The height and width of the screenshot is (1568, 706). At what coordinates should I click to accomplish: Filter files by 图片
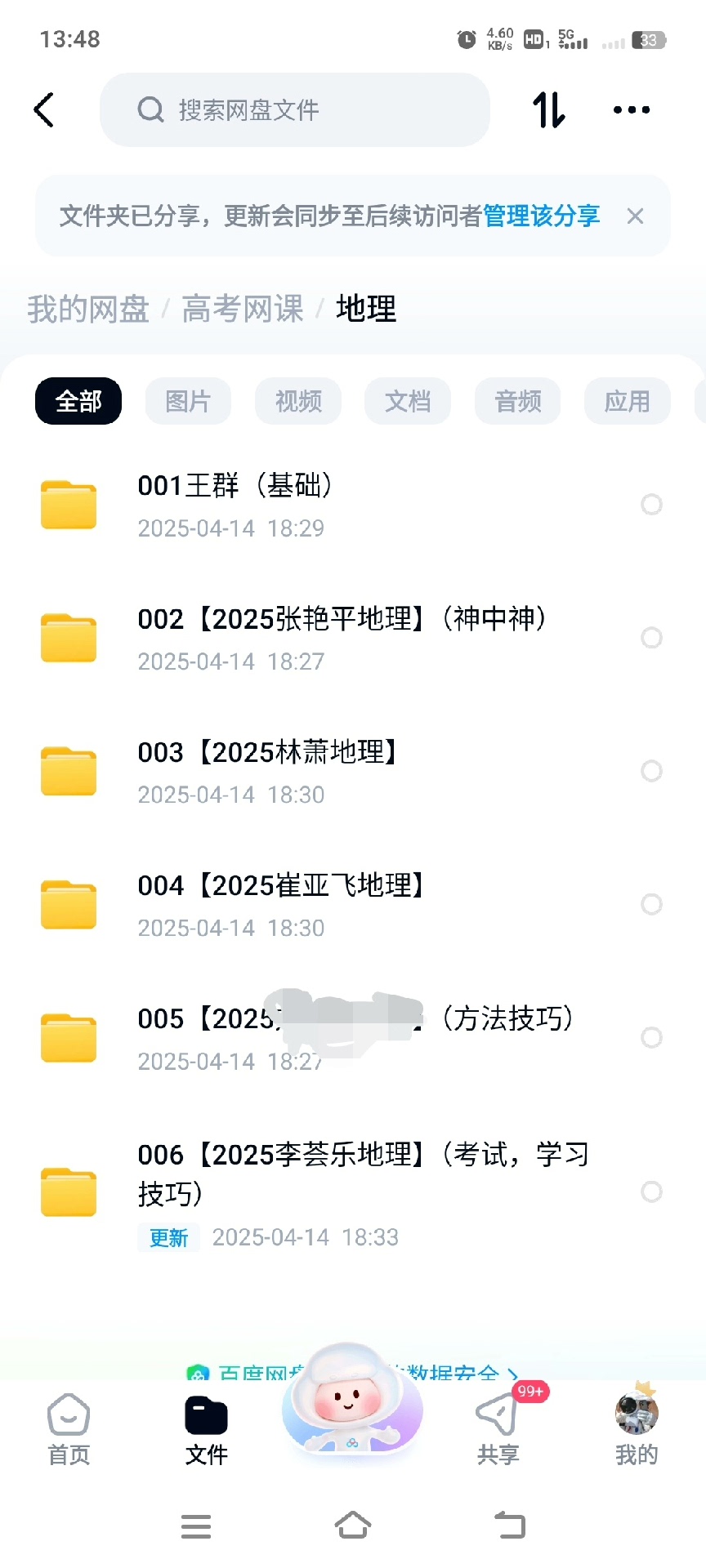188,401
